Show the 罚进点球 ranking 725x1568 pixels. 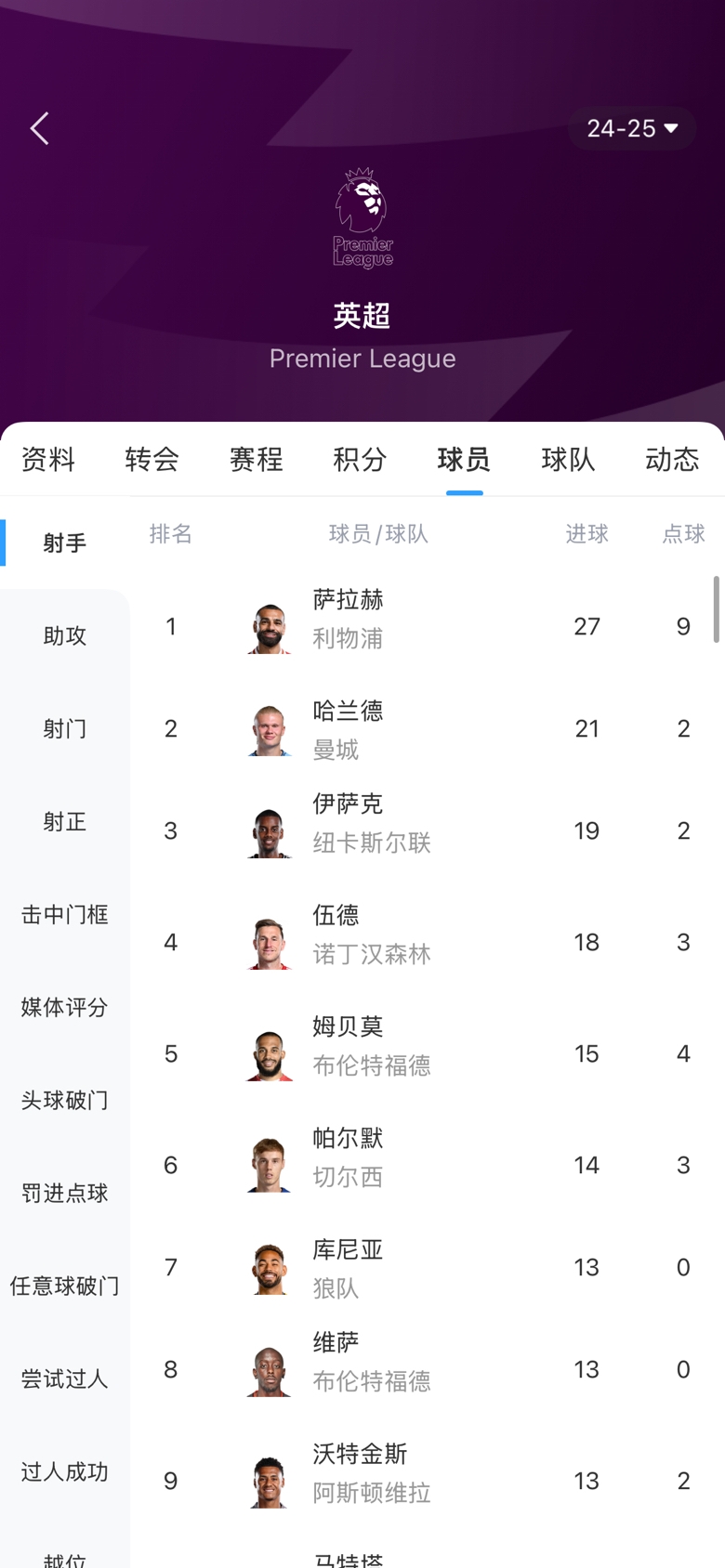click(x=65, y=1193)
